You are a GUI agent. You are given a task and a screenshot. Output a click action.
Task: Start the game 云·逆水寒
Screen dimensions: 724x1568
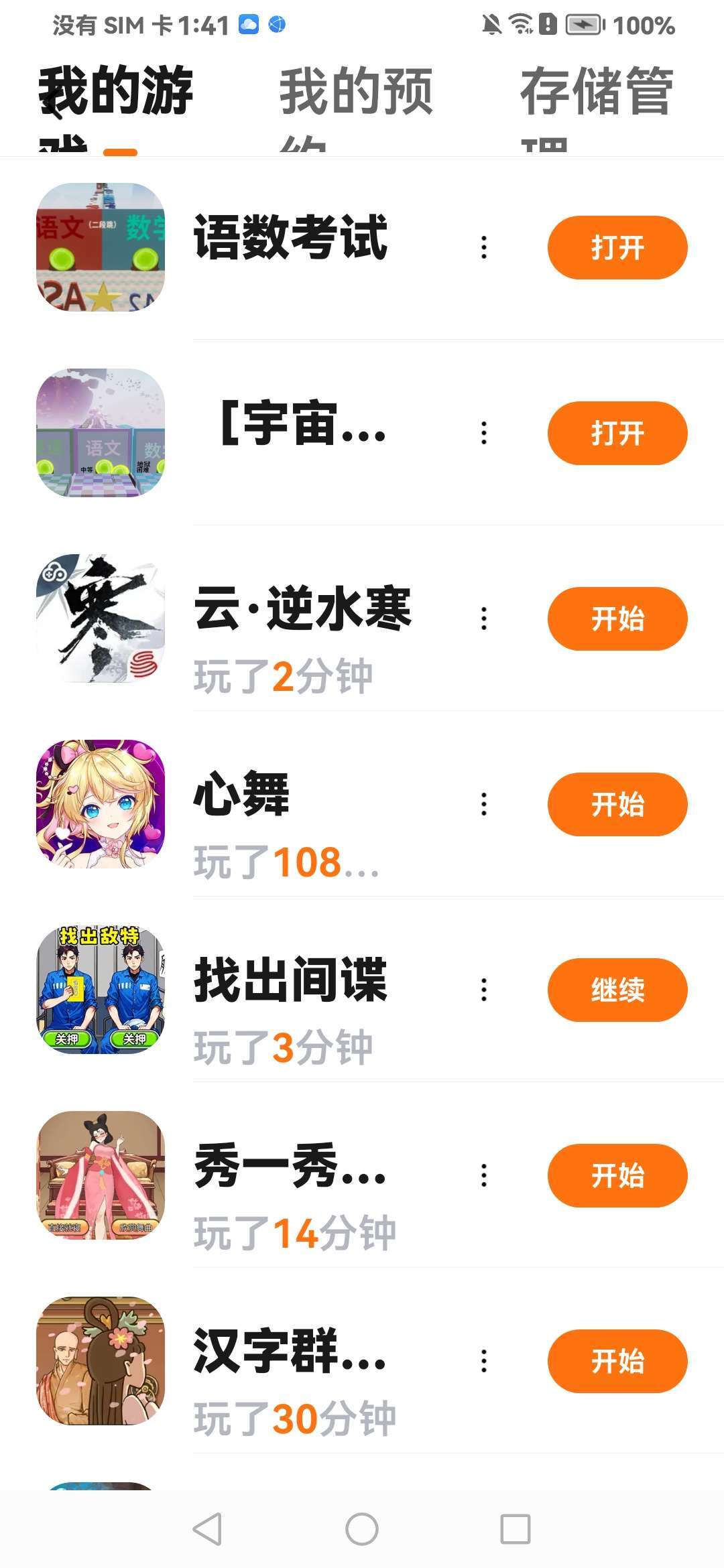click(617, 618)
